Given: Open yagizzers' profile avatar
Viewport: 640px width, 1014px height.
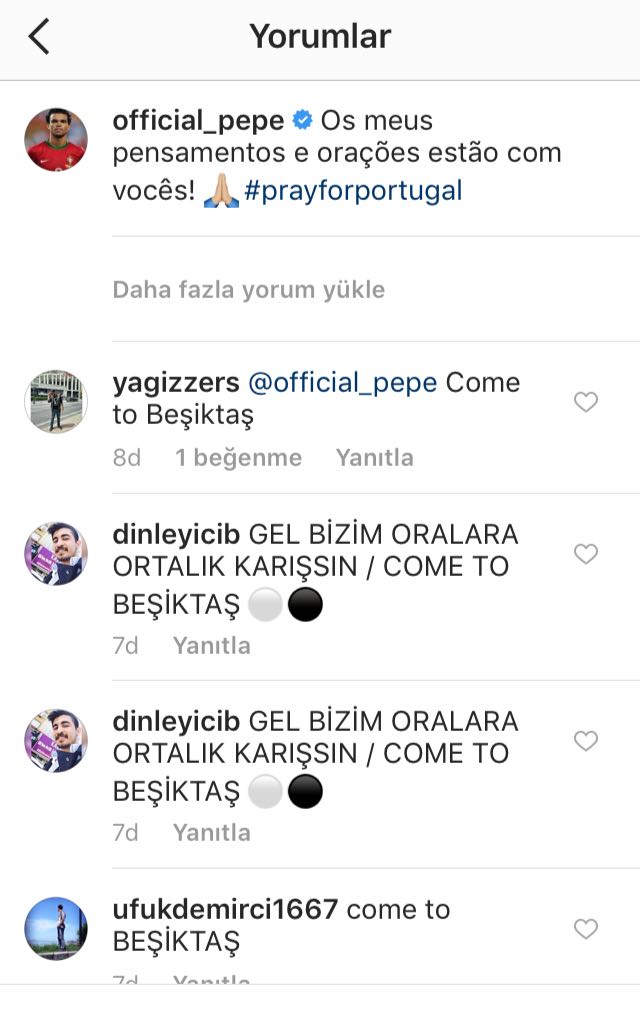Looking at the screenshot, I should tap(56, 401).
